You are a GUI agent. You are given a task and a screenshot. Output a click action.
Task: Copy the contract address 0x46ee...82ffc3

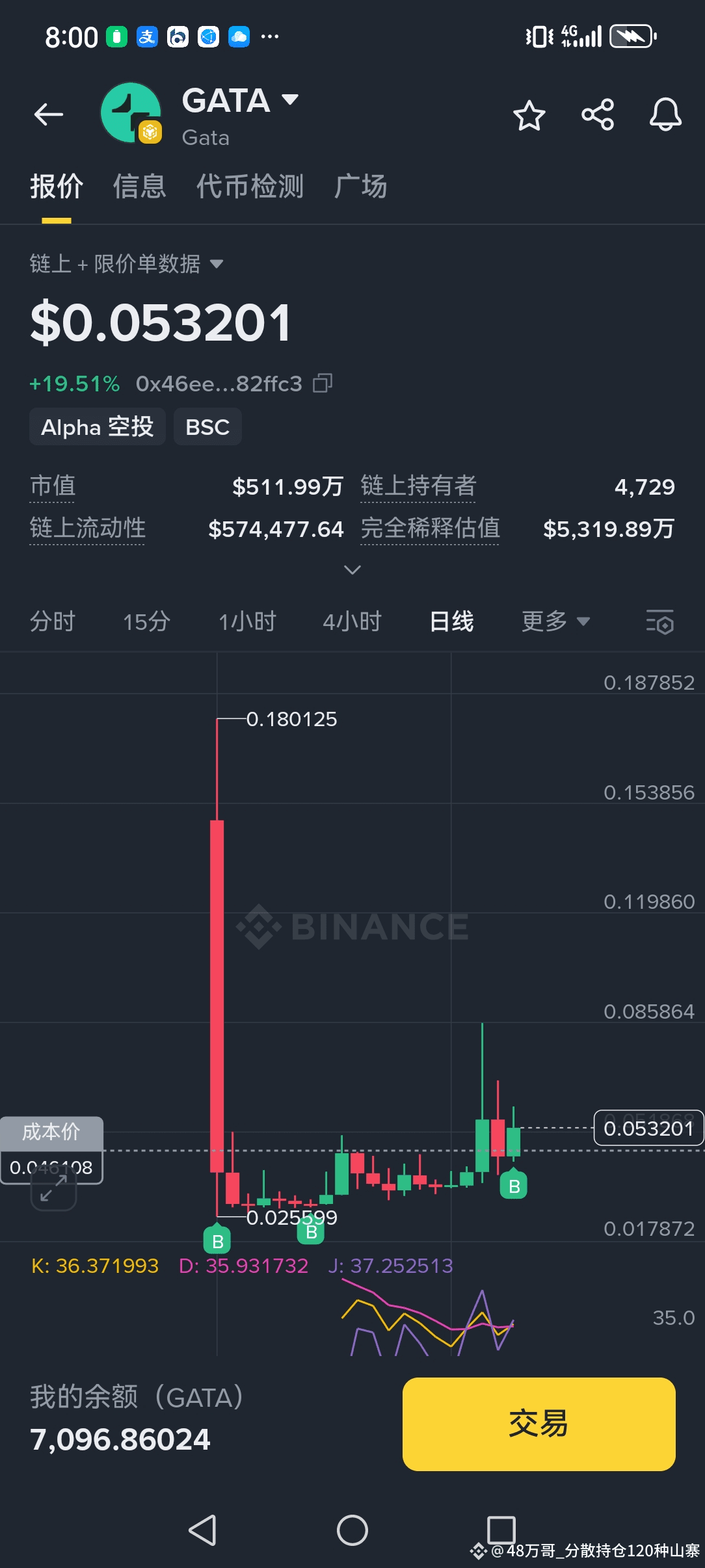[x=323, y=384]
